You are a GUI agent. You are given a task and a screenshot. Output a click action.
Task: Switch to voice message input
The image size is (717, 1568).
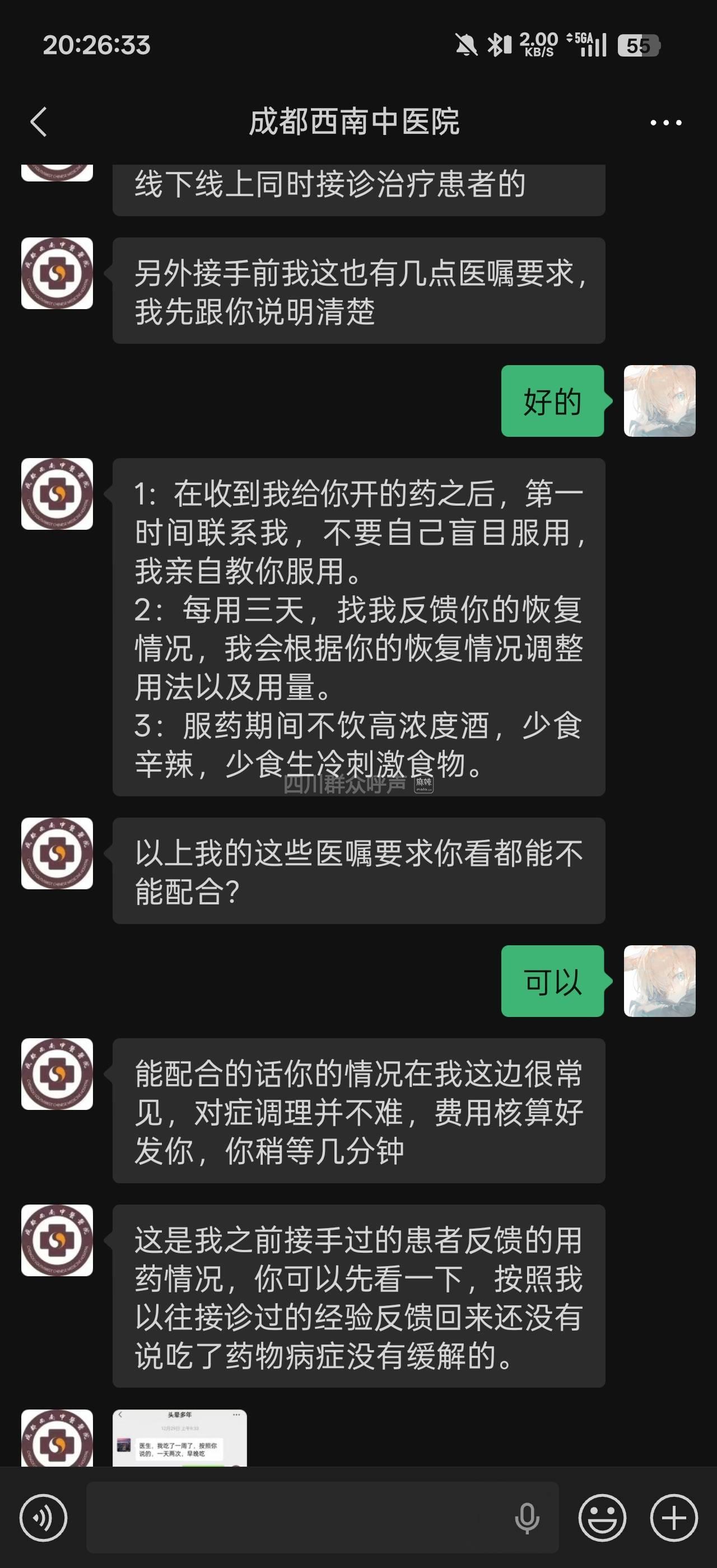click(x=43, y=1518)
